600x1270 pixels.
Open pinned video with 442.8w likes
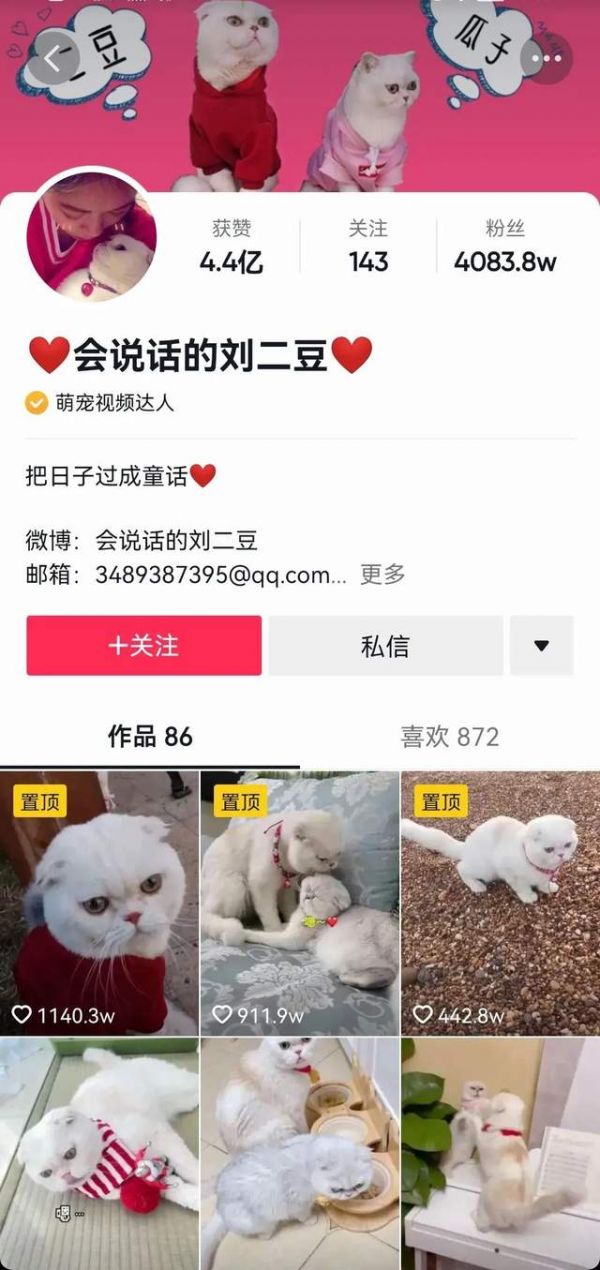tap(500, 902)
